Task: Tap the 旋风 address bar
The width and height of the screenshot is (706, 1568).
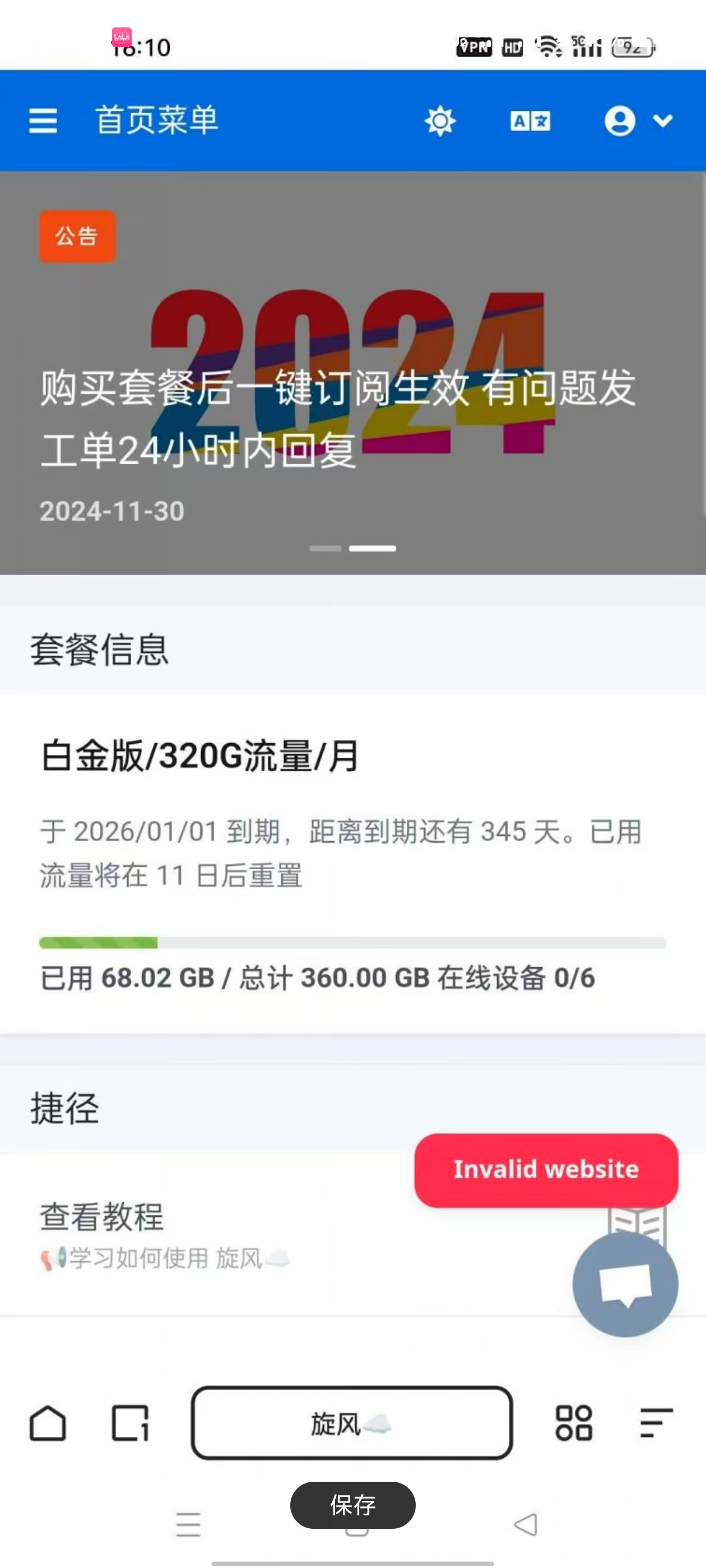Action: (351, 1423)
